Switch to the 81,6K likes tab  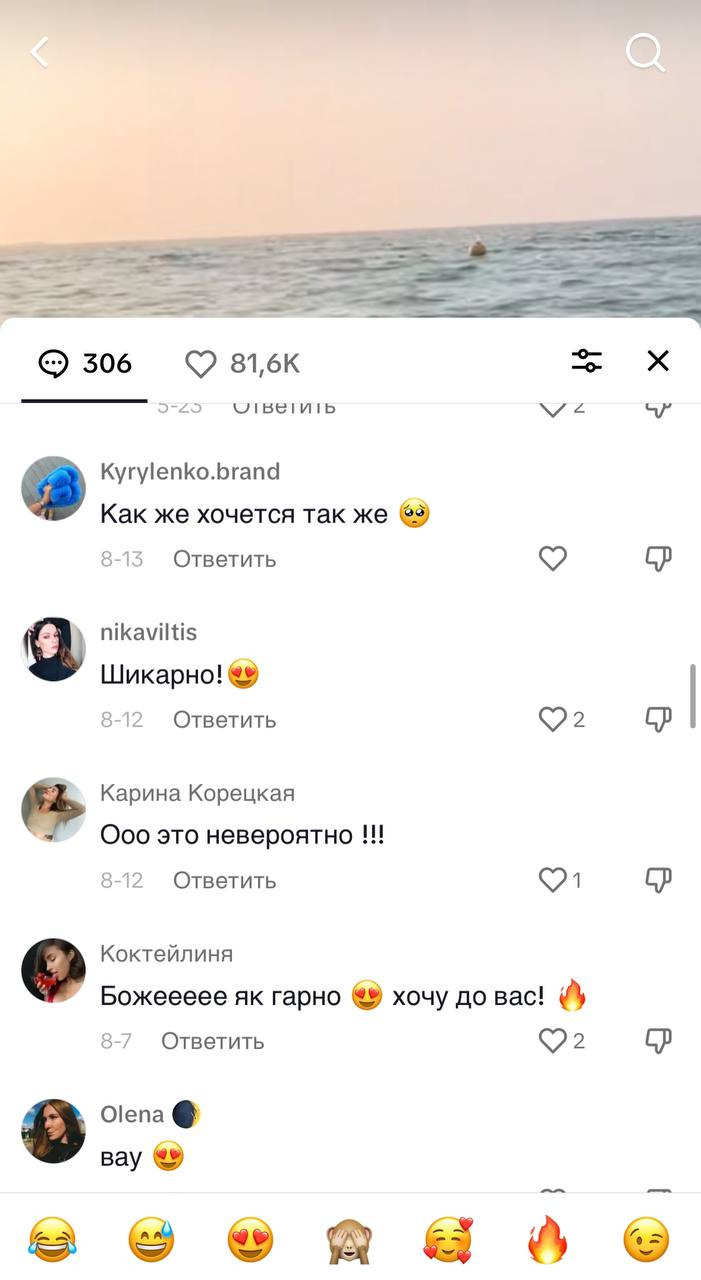pos(243,363)
